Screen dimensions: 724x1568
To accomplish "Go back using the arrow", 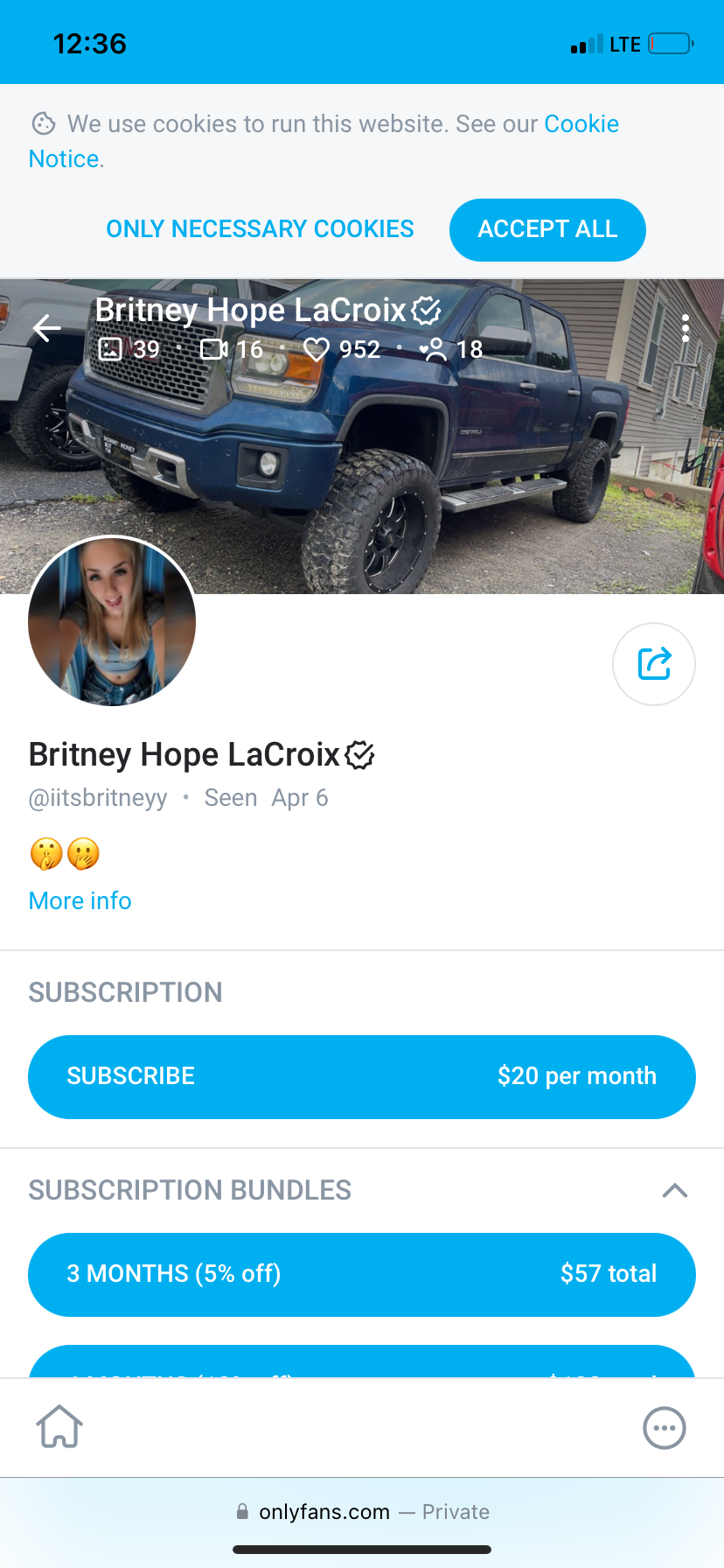I will [x=47, y=329].
